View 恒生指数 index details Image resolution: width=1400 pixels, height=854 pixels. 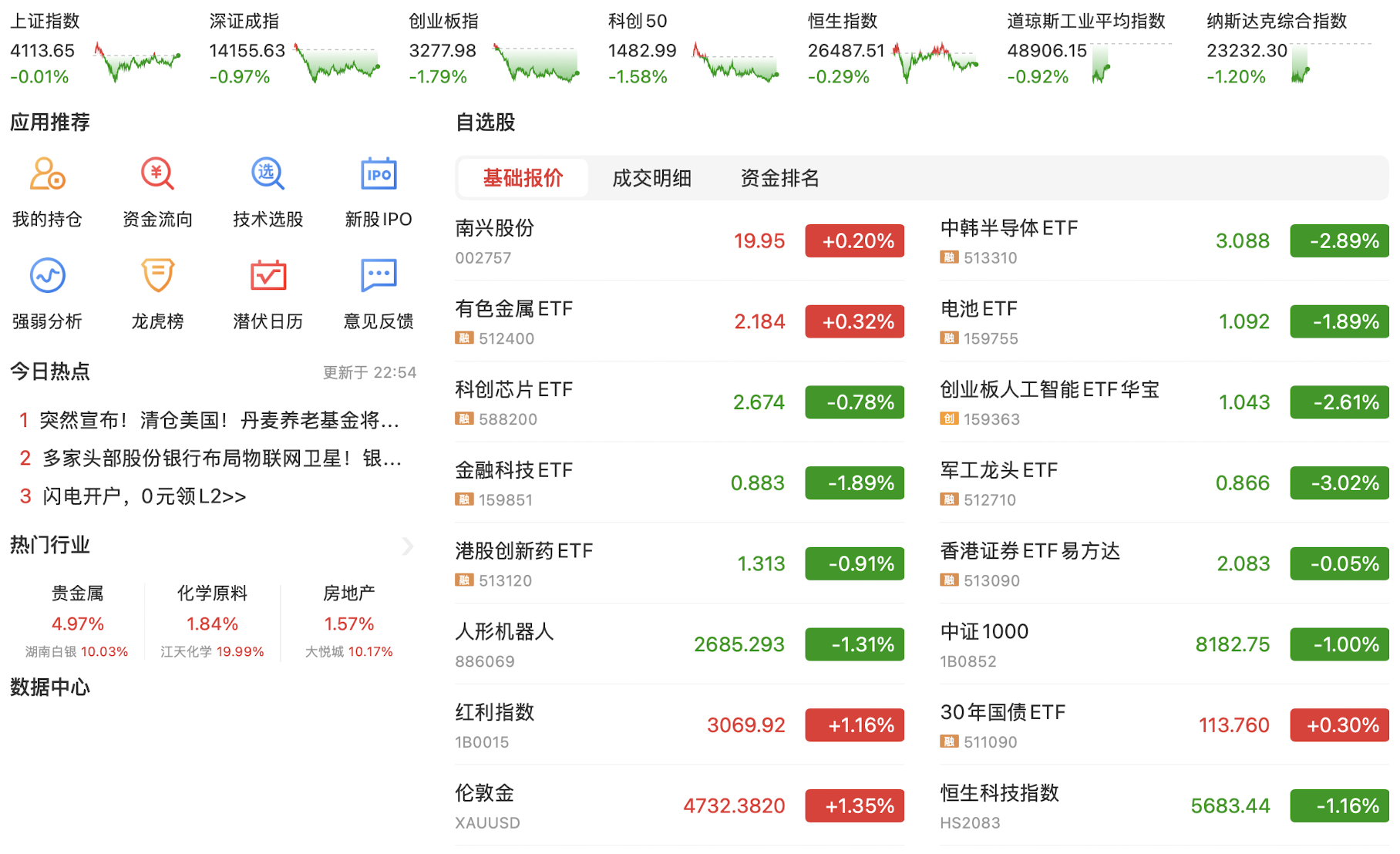click(x=893, y=49)
